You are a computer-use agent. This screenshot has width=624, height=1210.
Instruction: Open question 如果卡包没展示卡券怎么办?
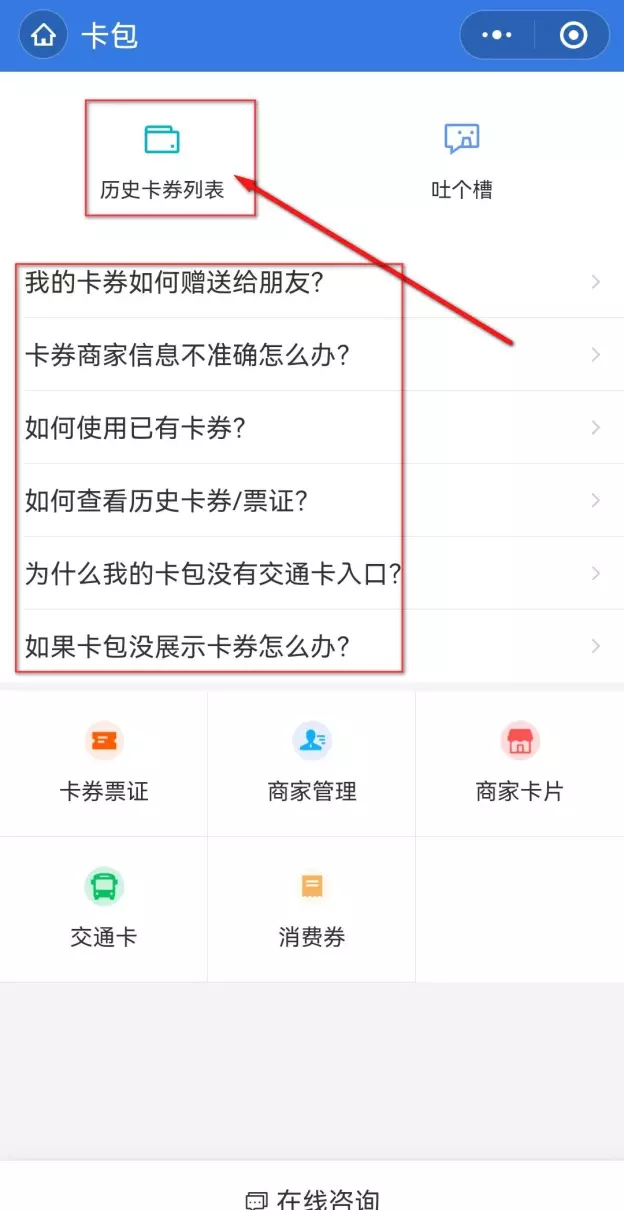[312, 646]
